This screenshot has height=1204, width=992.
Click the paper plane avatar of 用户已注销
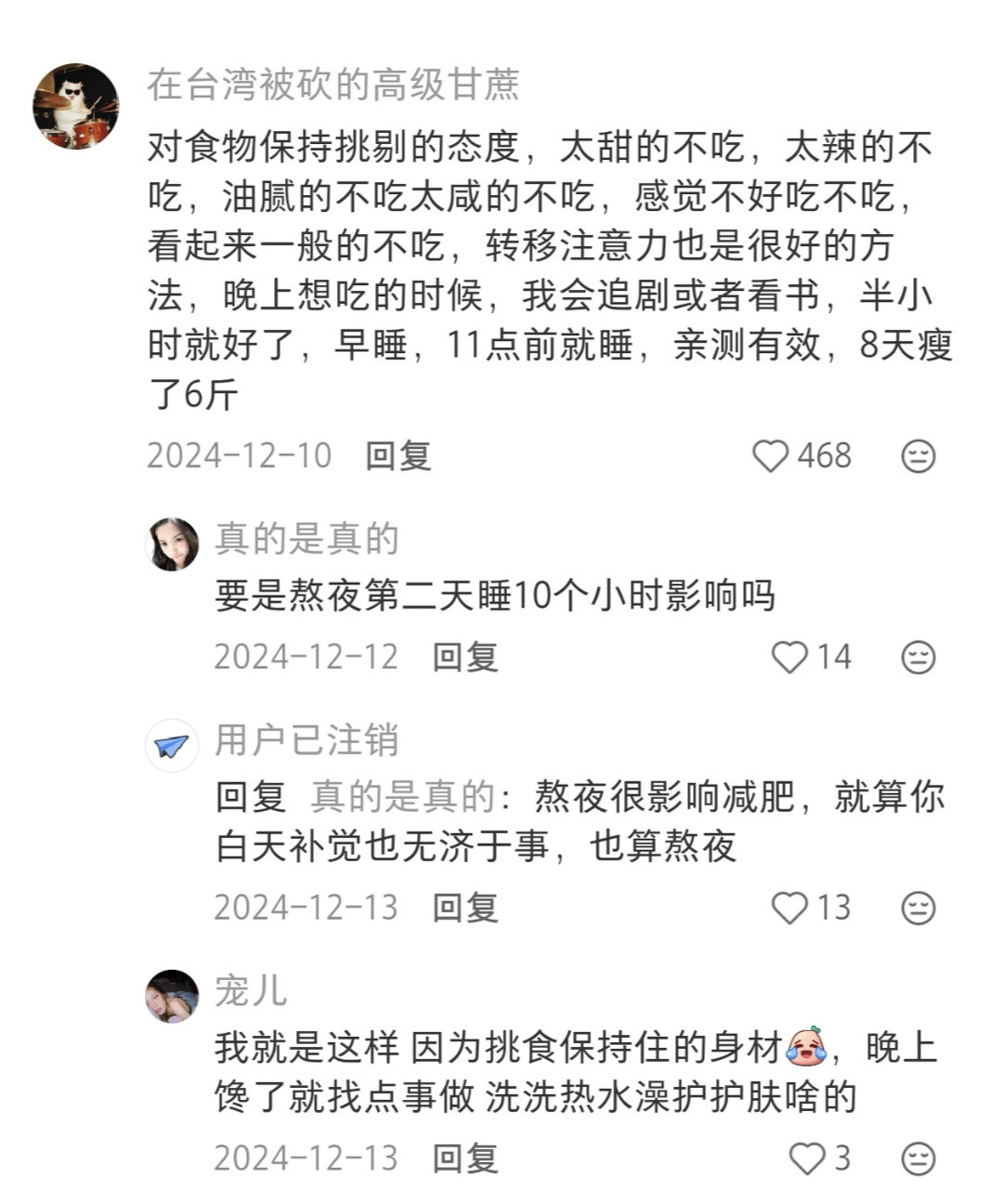point(172,743)
